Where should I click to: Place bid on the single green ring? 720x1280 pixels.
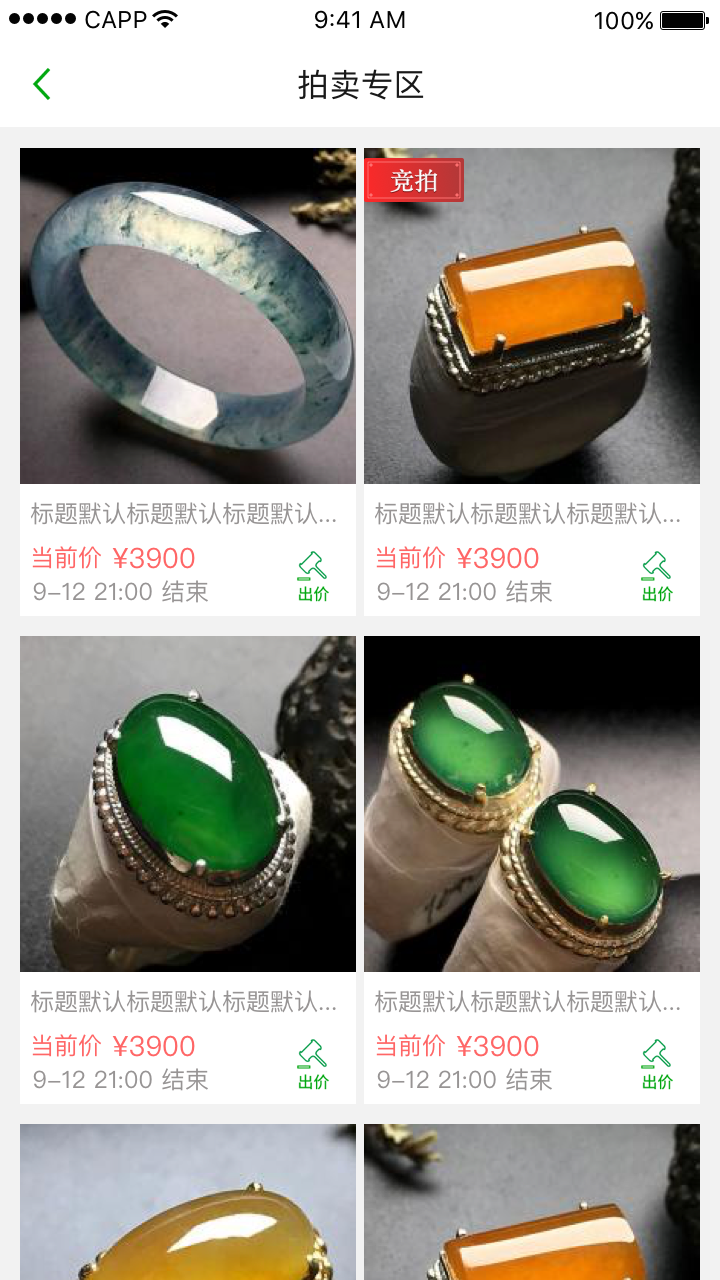pyautogui.click(x=313, y=1064)
